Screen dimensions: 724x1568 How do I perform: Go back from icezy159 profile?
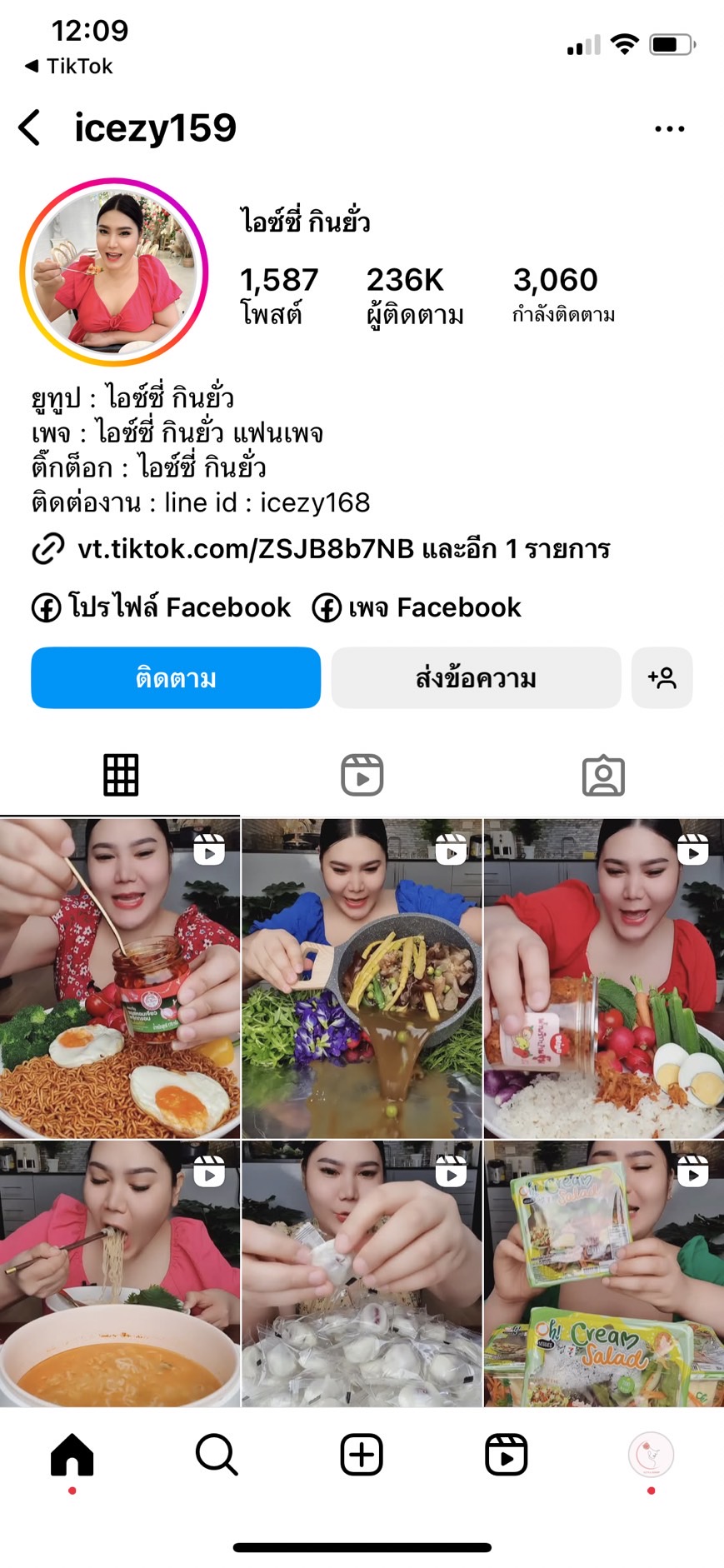30,128
